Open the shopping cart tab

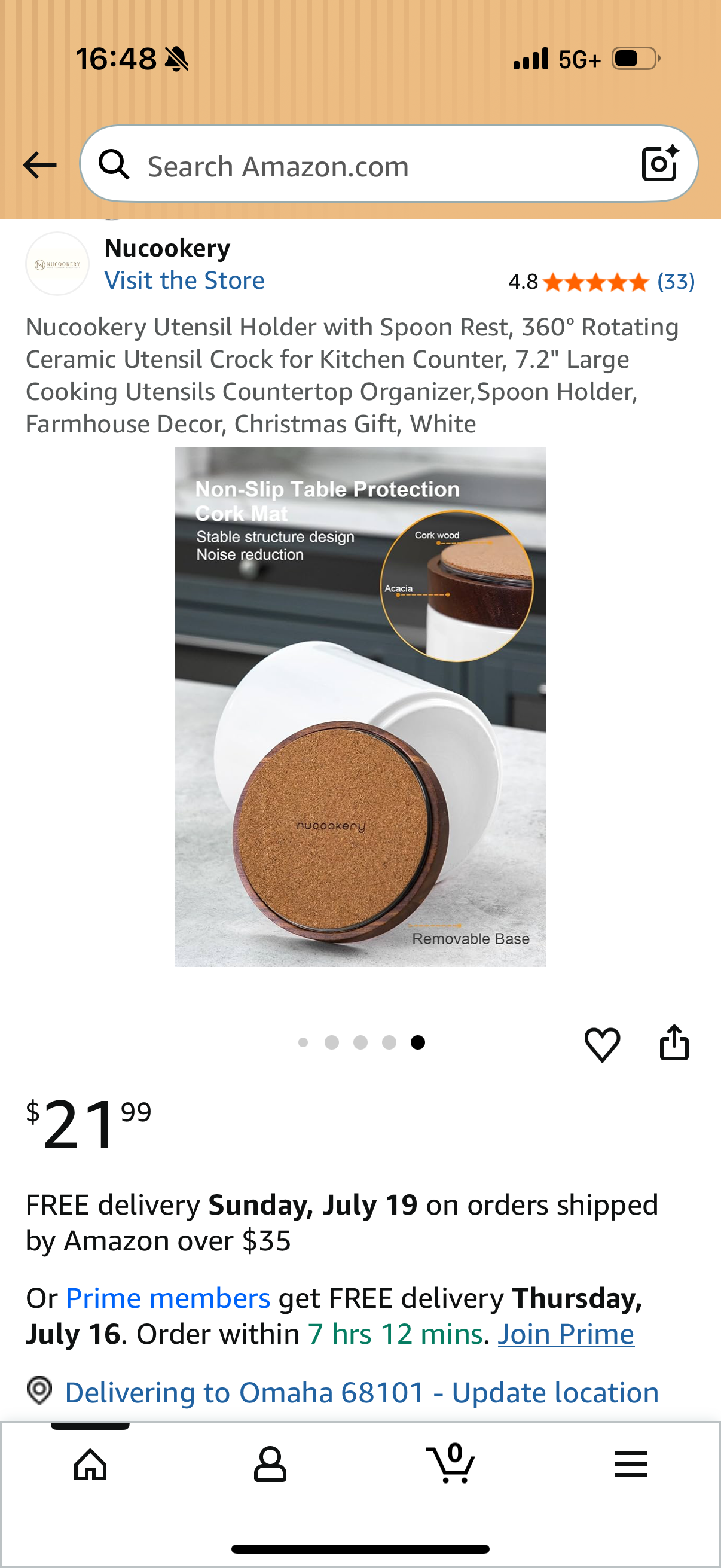[x=450, y=1463]
